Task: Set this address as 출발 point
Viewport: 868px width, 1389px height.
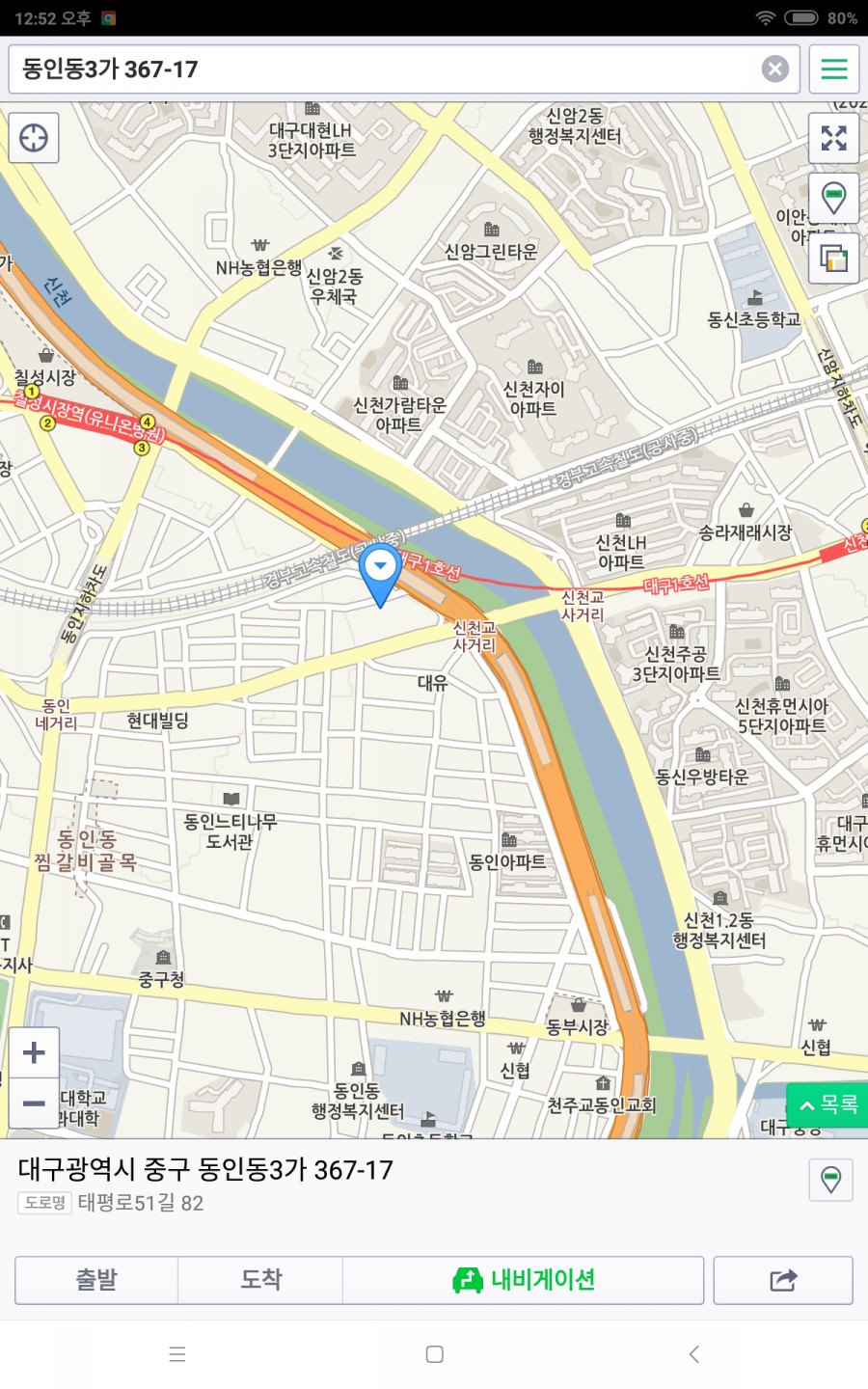Action: point(96,1280)
